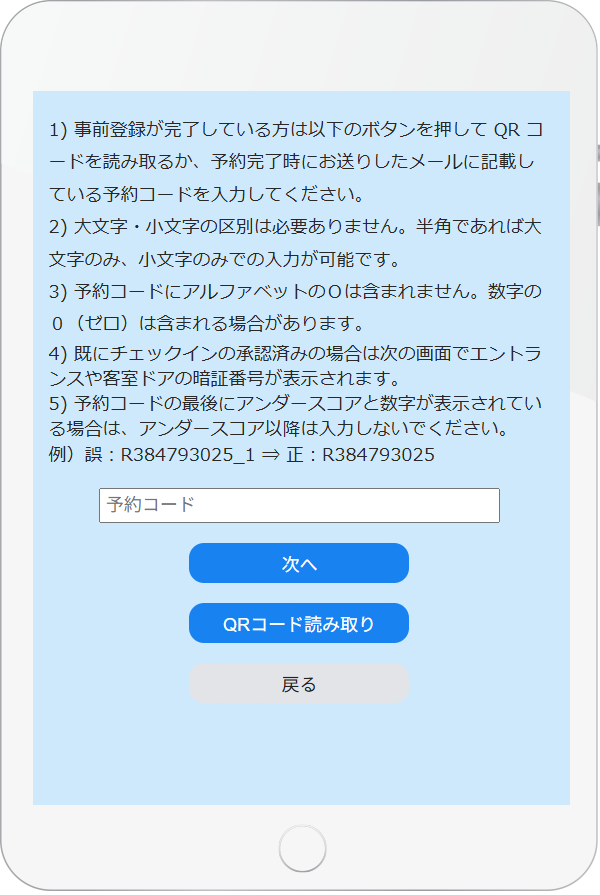The width and height of the screenshot is (600, 895).
Task: Go back with the 戻る button
Action: [x=299, y=684]
